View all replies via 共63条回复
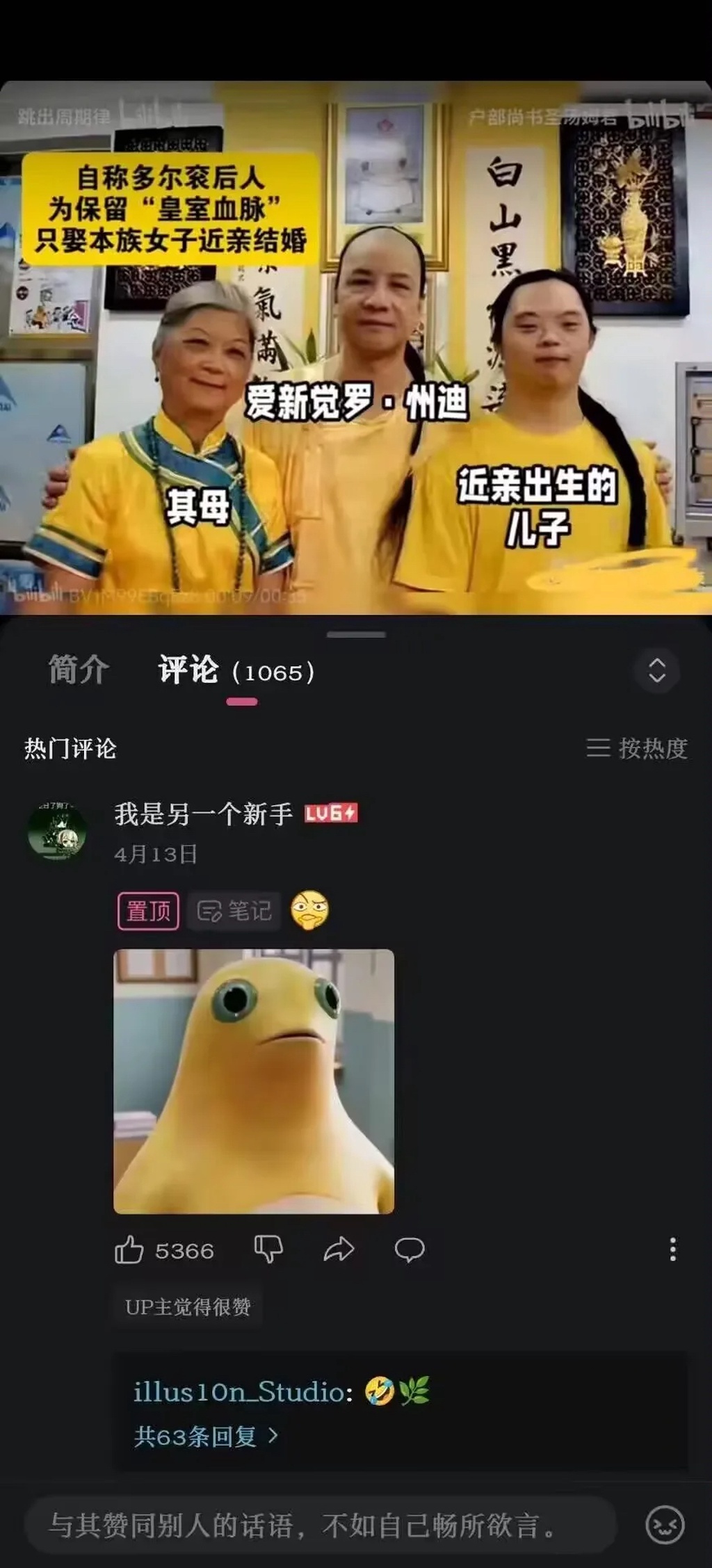Image resolution: width=712 pixels, height=1568 pixels. pyautogui.click(x=205, y=1436)
